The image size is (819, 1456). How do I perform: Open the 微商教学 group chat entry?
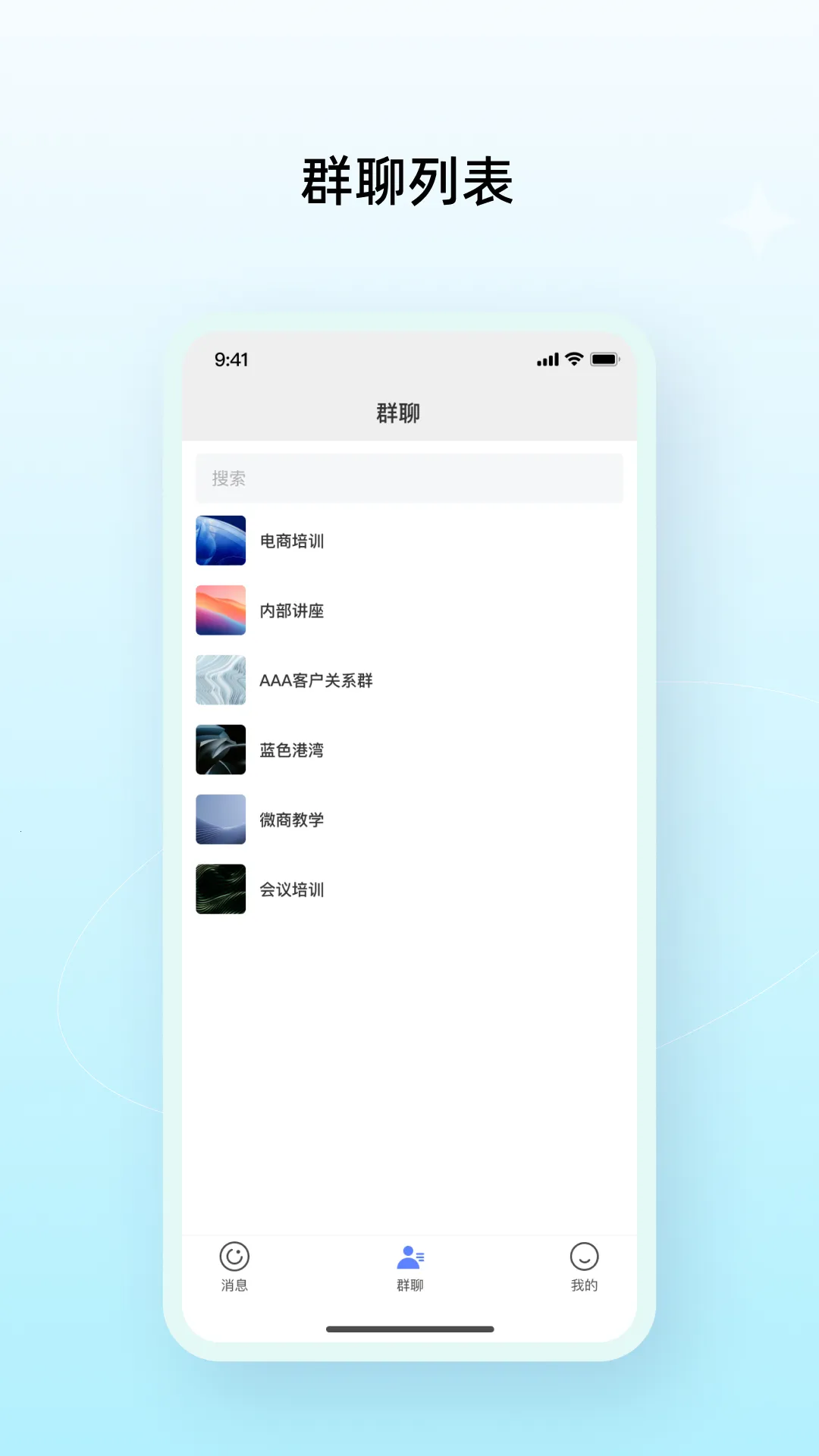[x=409, y=819]
